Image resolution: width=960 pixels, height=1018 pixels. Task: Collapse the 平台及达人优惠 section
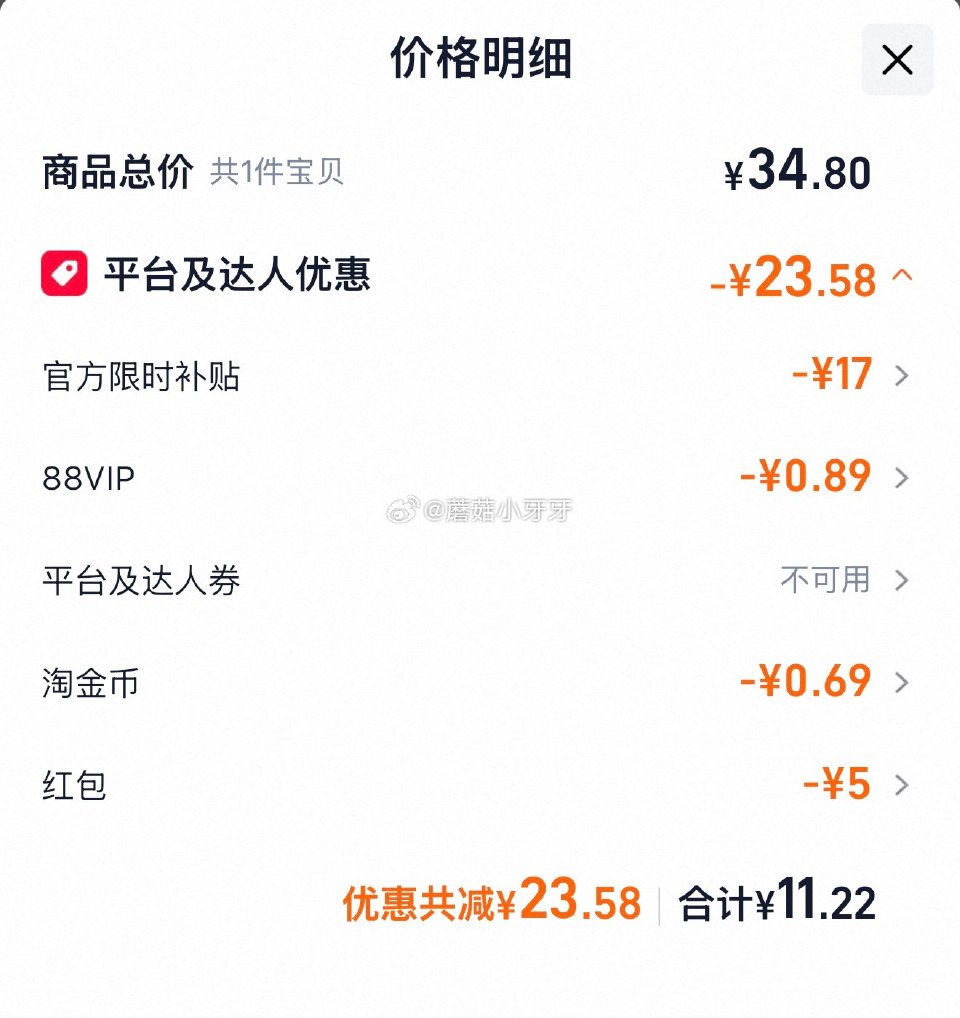(x=898, y=278)
